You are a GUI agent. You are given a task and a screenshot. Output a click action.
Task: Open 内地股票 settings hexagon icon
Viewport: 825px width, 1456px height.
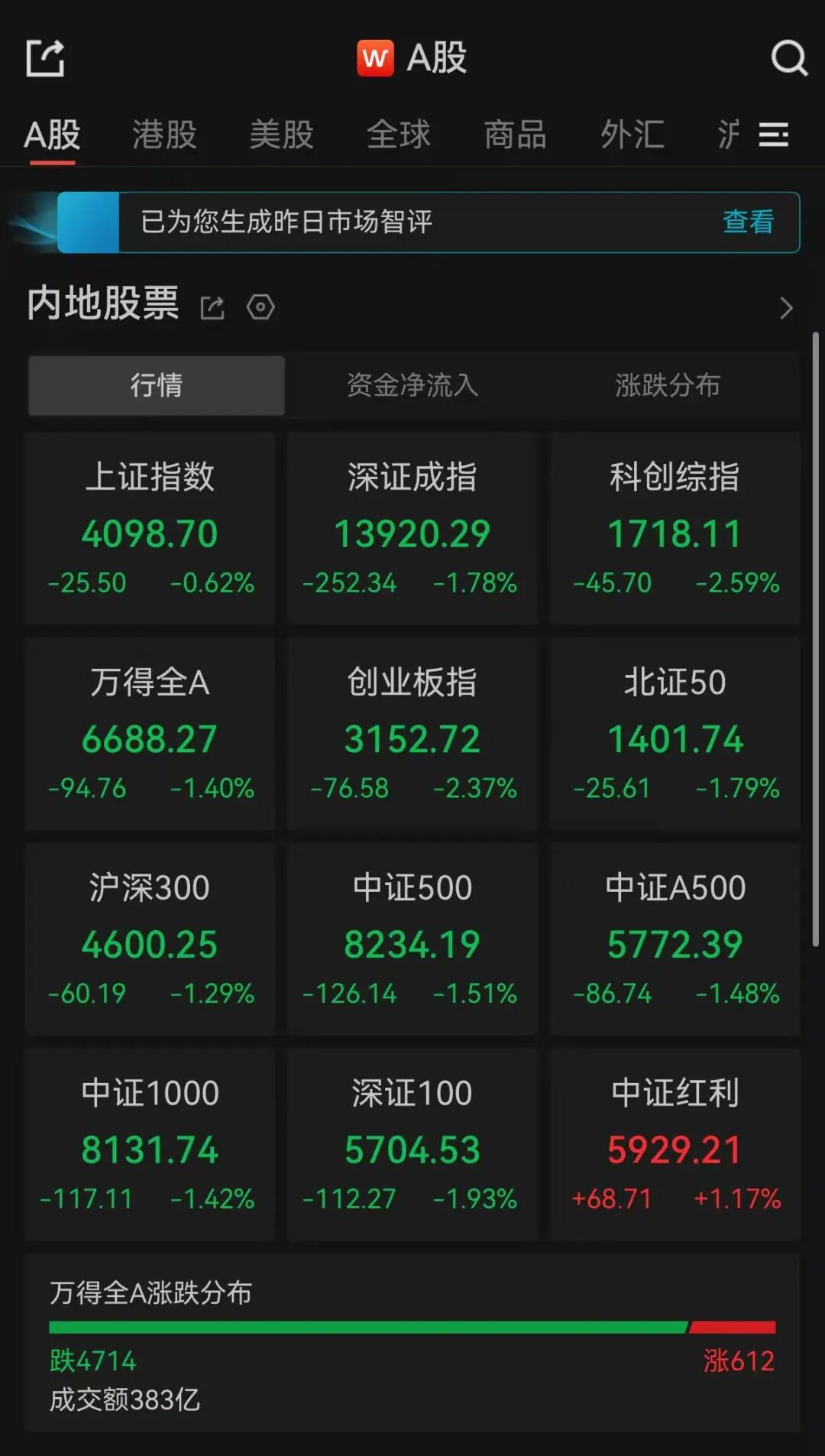click(x=260, y=307)
